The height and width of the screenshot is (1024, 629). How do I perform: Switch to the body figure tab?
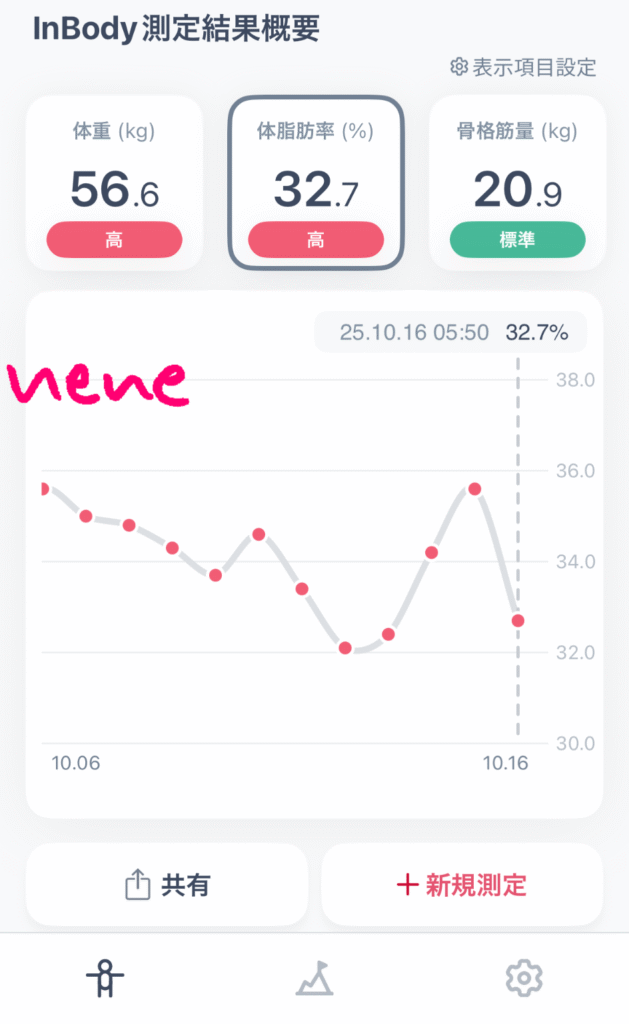point(105,978)
